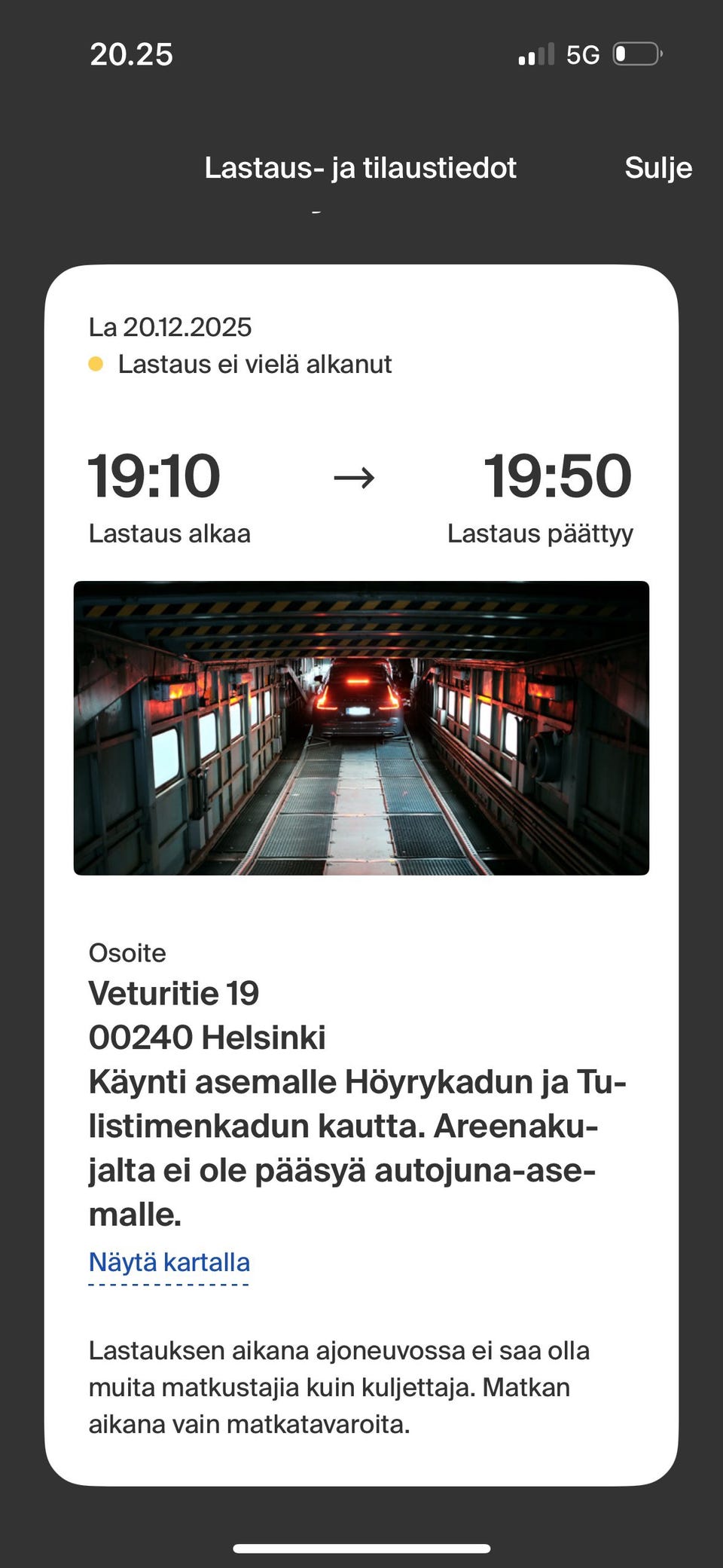
Task: Tap the 5G network indicator
Action: pos(583,53)
